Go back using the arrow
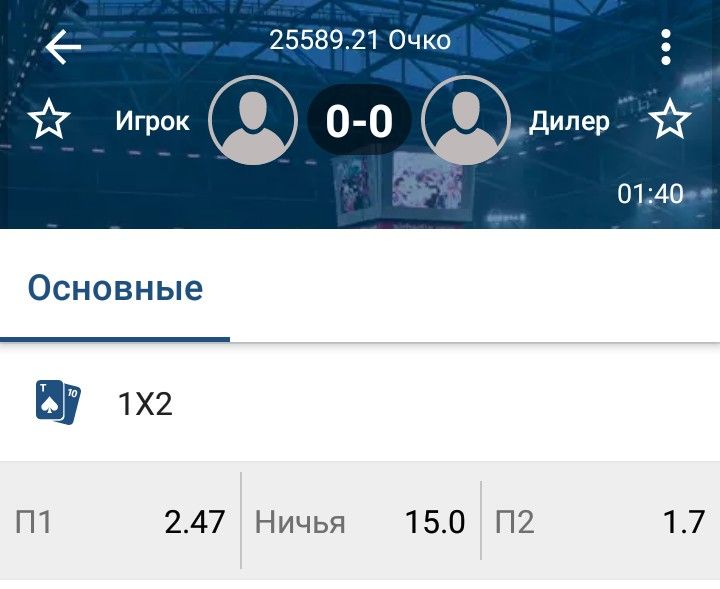Screen dimensions: 720x589 click(62, 47)
